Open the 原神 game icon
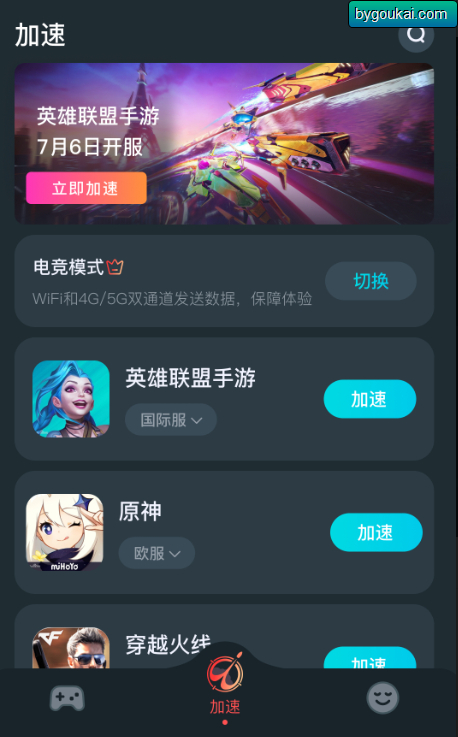This screenshot has width=458, height=737. [x=64, y=533]
